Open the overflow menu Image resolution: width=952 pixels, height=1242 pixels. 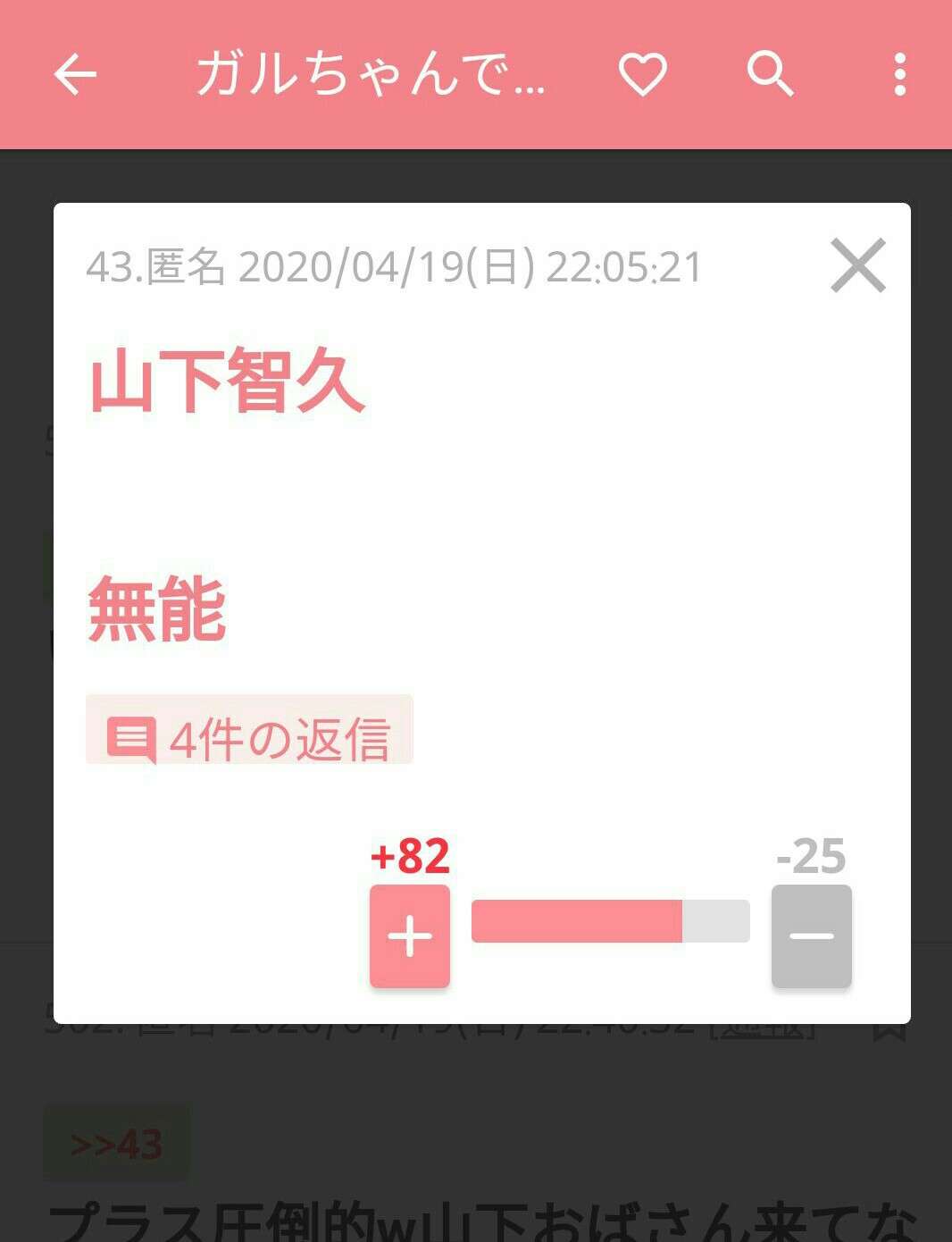click(x=899, y=74)
